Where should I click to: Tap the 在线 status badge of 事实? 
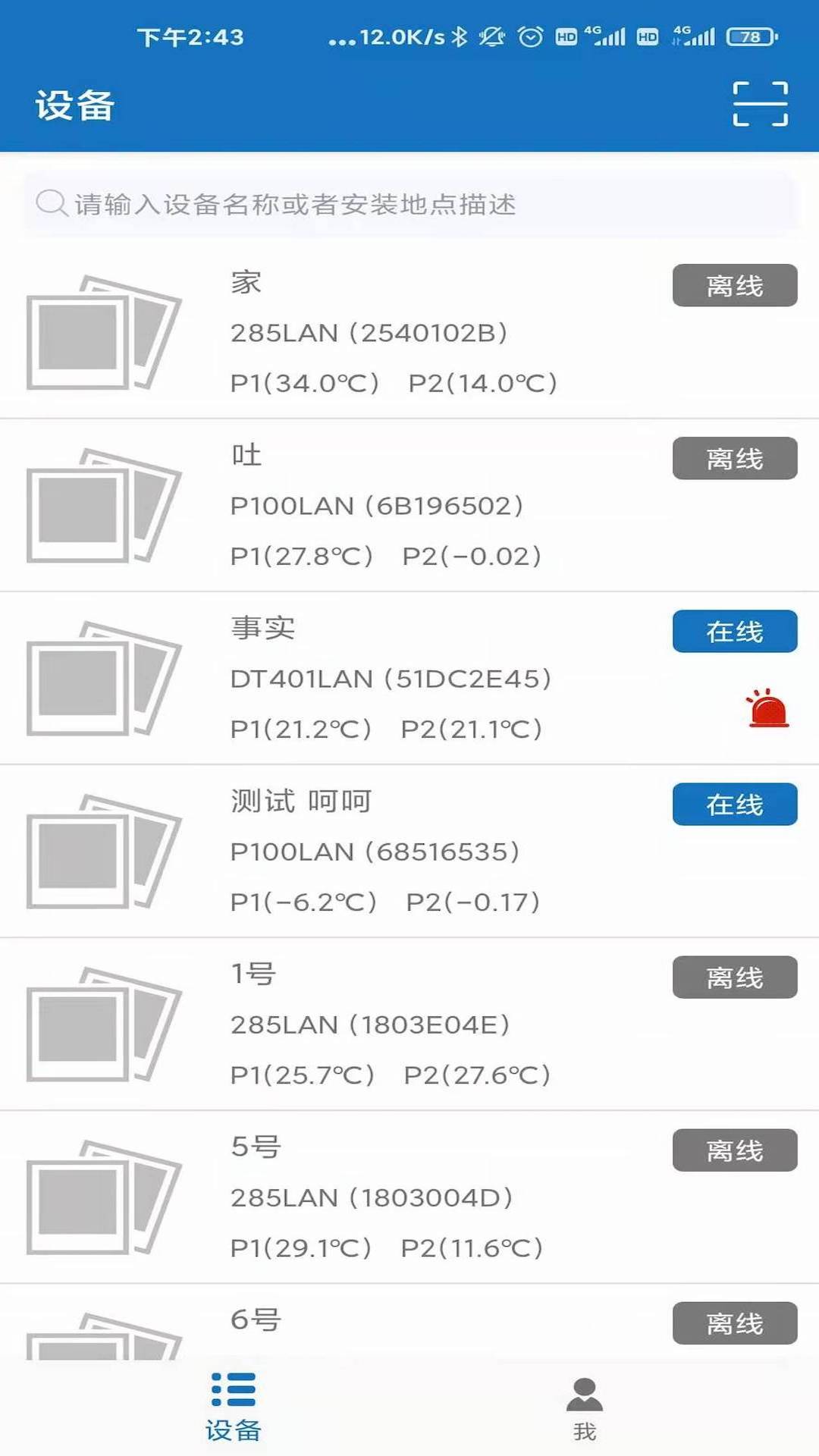[x=733, y=631]
